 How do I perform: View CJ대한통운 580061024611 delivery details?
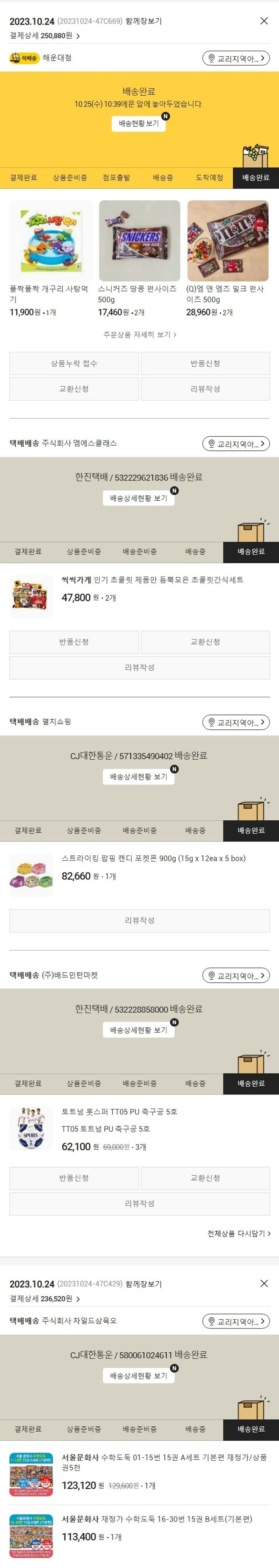coord(139,1375)
